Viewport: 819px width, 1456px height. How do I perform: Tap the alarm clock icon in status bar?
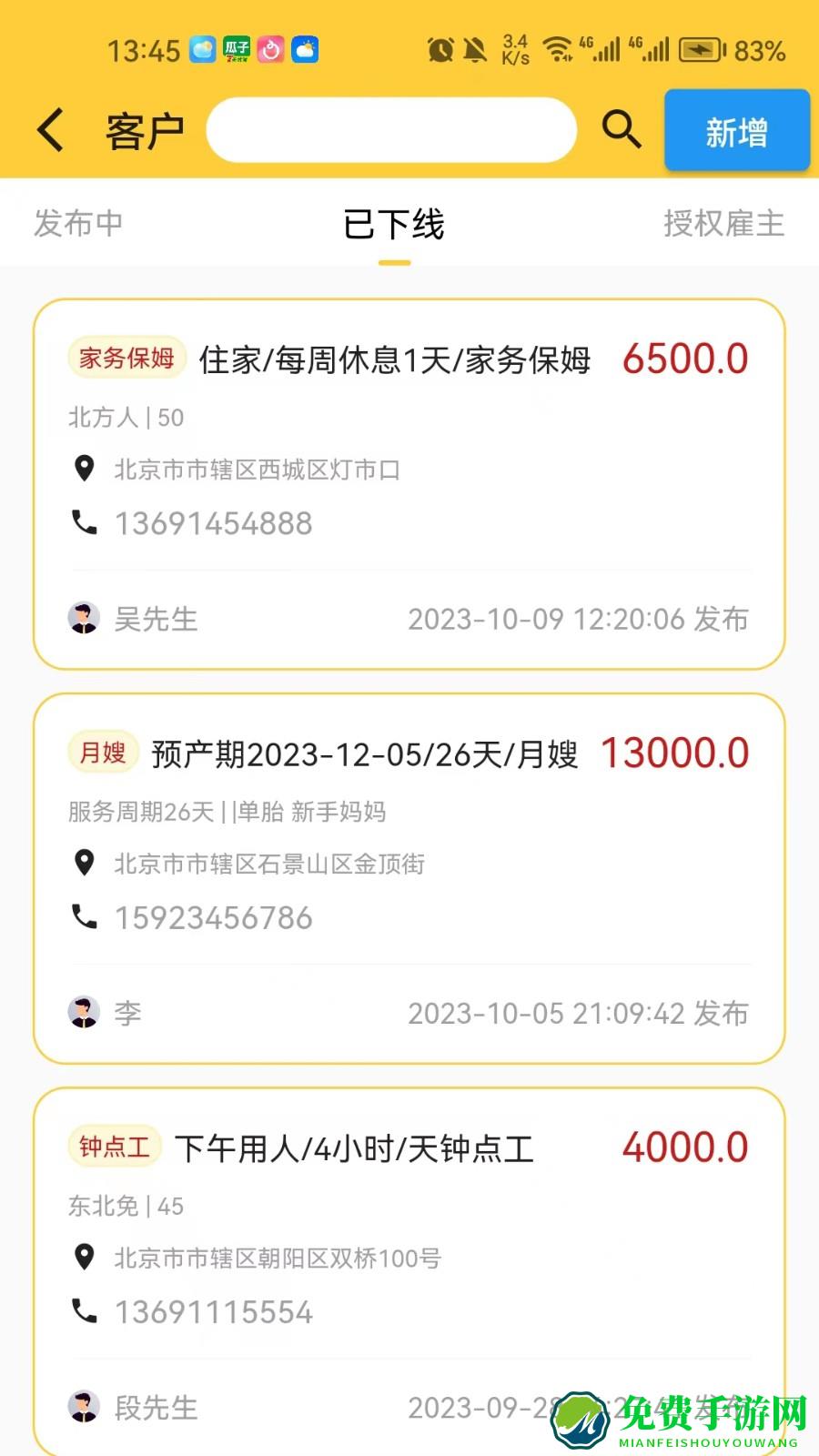point(440,50)
